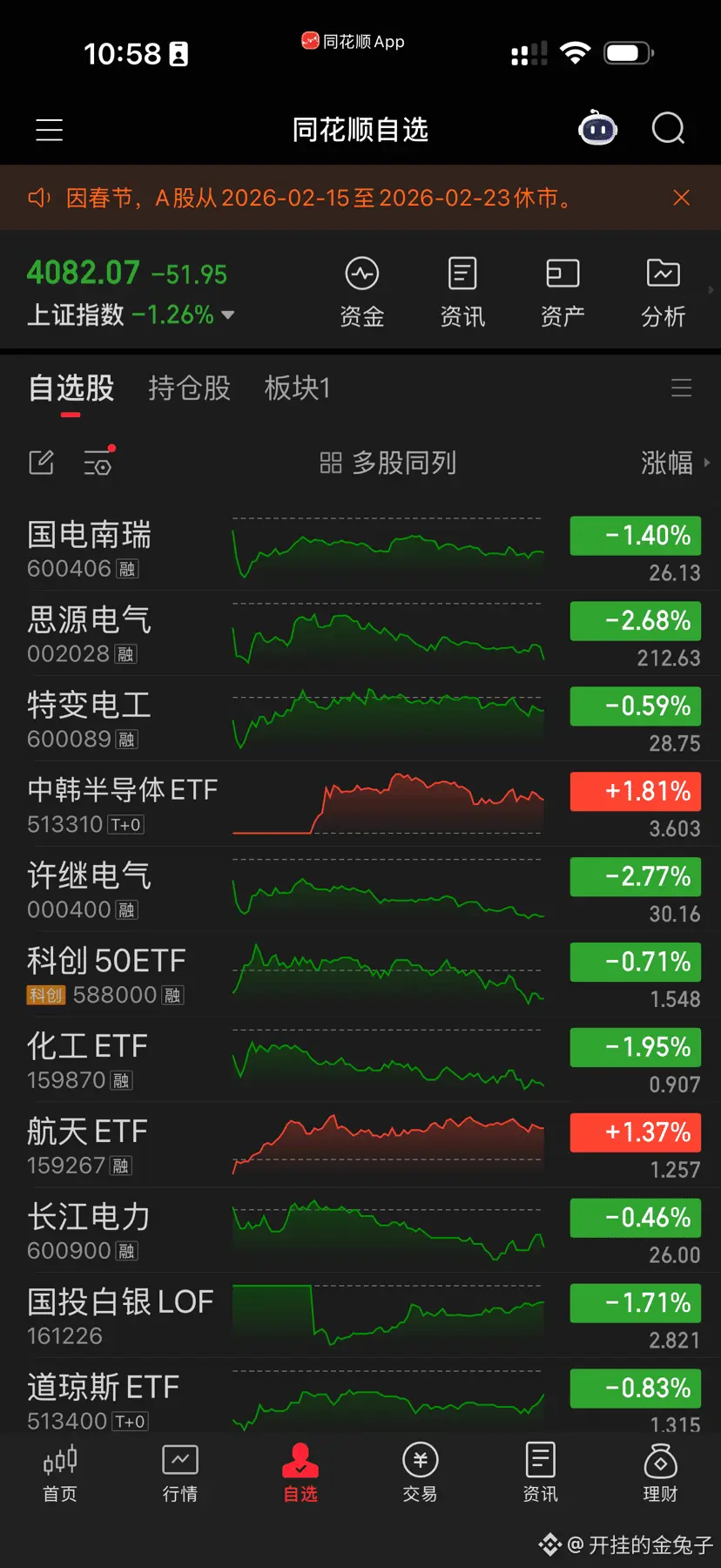Open the 资产 assets shortcut
This screenshot has width=721, height=1568.
tap(563, 293)
